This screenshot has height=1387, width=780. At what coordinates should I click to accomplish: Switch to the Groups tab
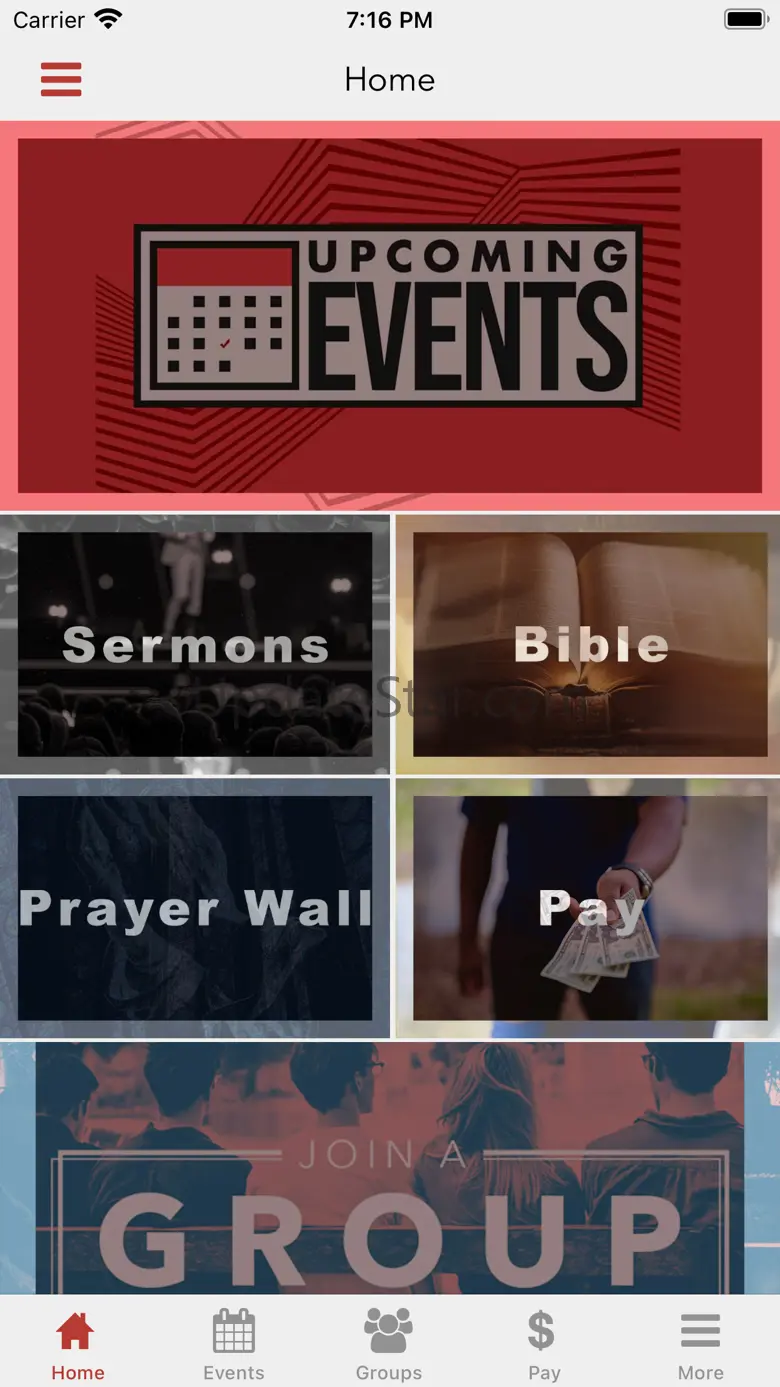[x=388, y=1345]
